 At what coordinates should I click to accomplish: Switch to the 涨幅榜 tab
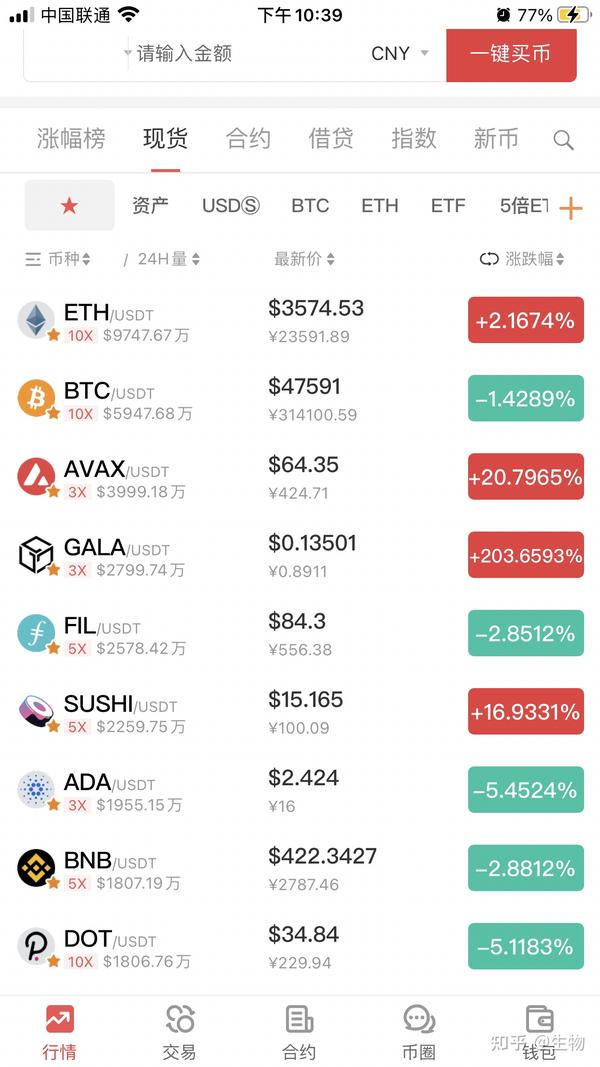71,139
